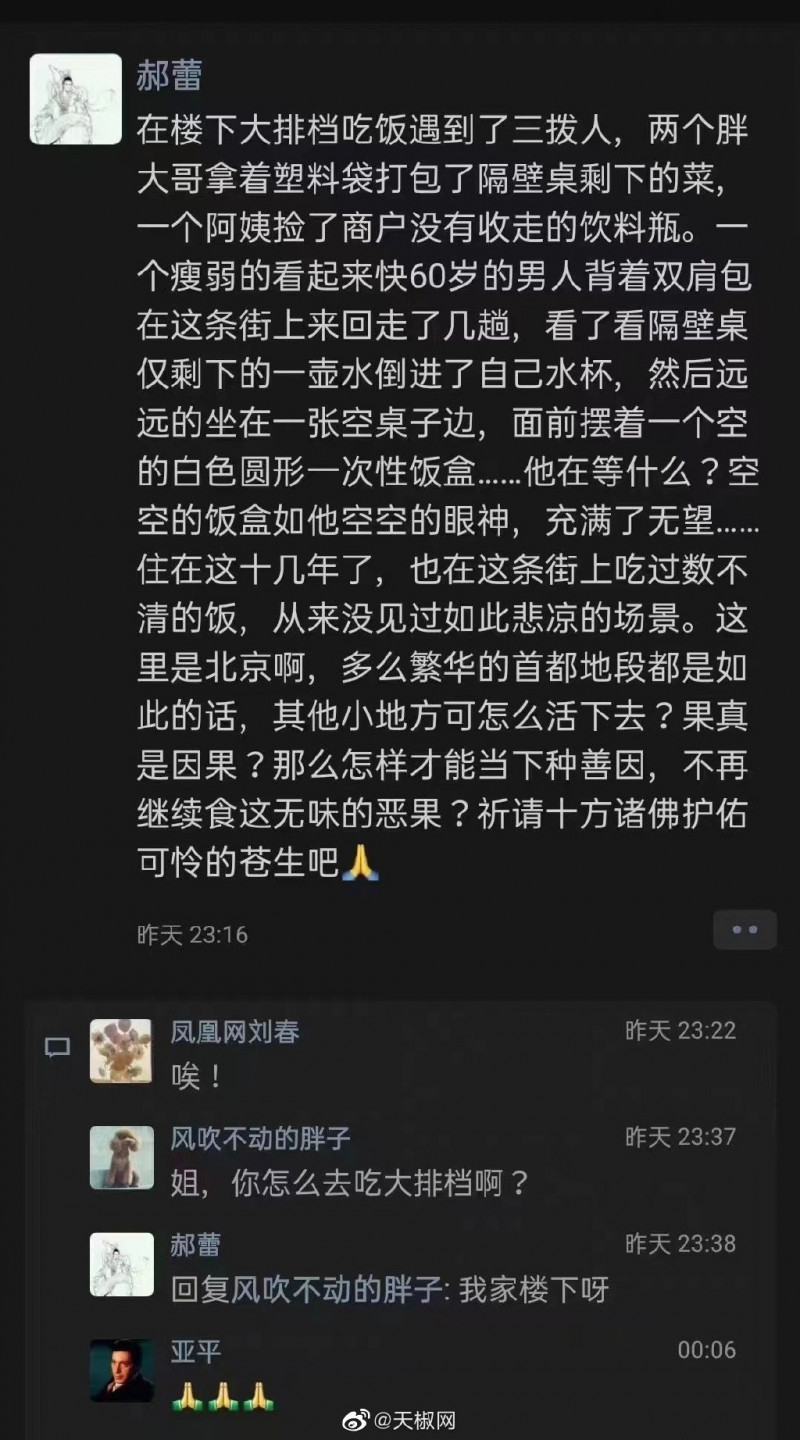The height and width of the screenshot is (1440, 800).
Task: Select the timestamp 昨天 23:22 on 刘春's comment
Action: click(x=679, y=1033)
